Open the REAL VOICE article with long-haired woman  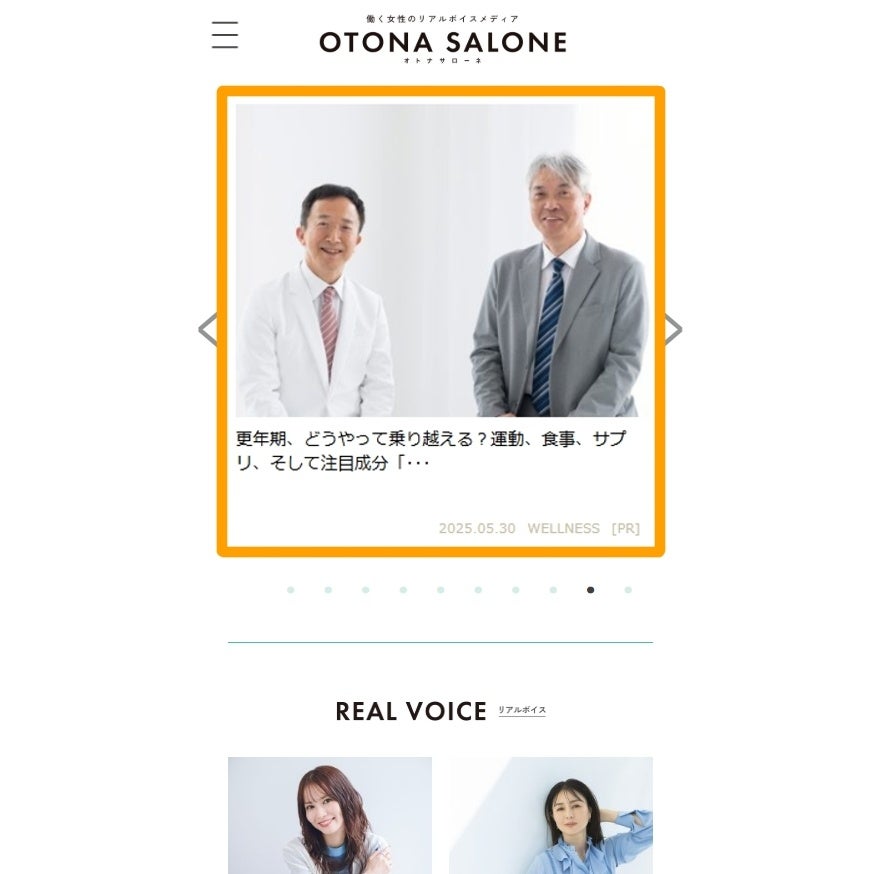coord(330,814)
